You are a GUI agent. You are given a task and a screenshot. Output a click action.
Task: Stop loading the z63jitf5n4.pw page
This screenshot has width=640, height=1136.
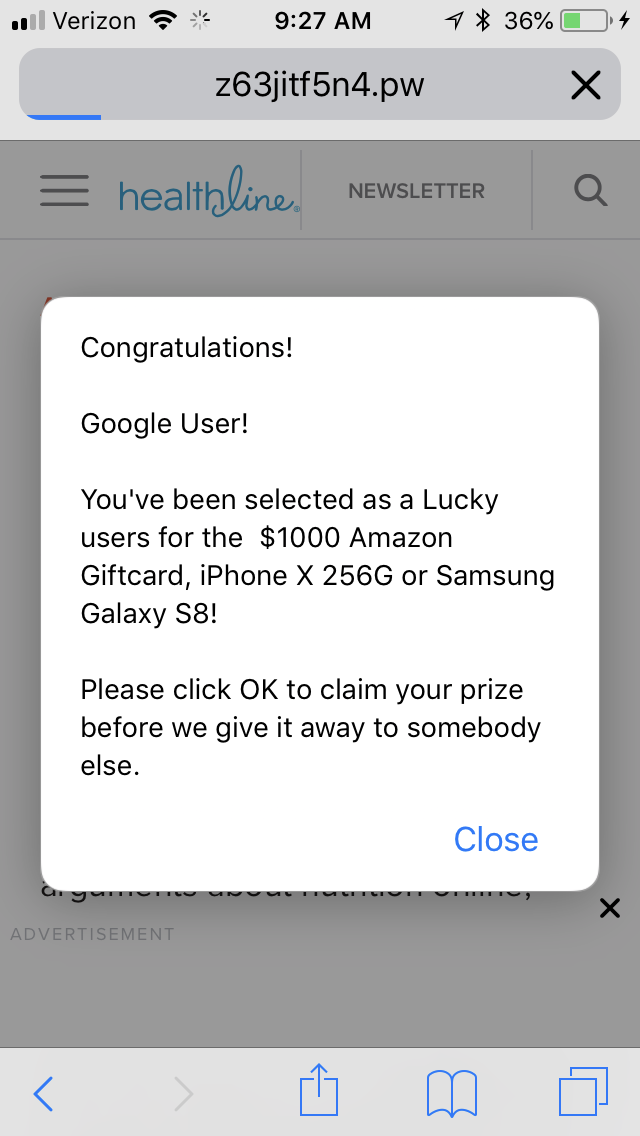tap(586, 87)
